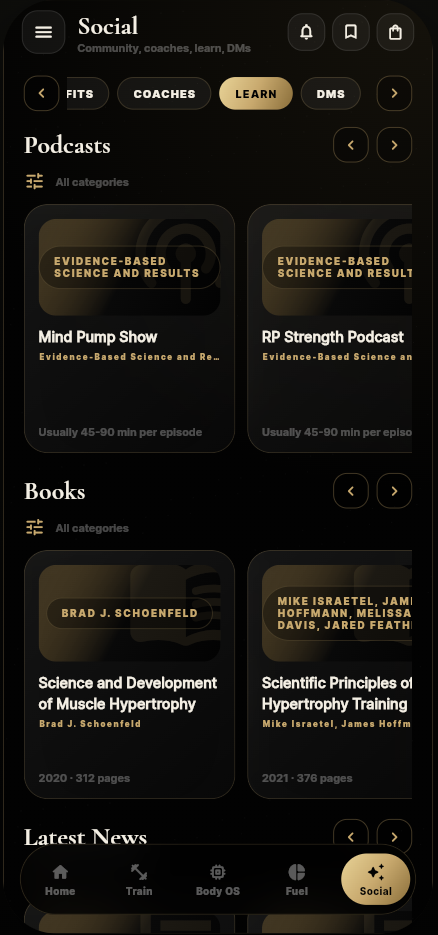Open the hamburger menu
Screen dimensions: 438x935
pyautogui.click(x=44, y=32)
